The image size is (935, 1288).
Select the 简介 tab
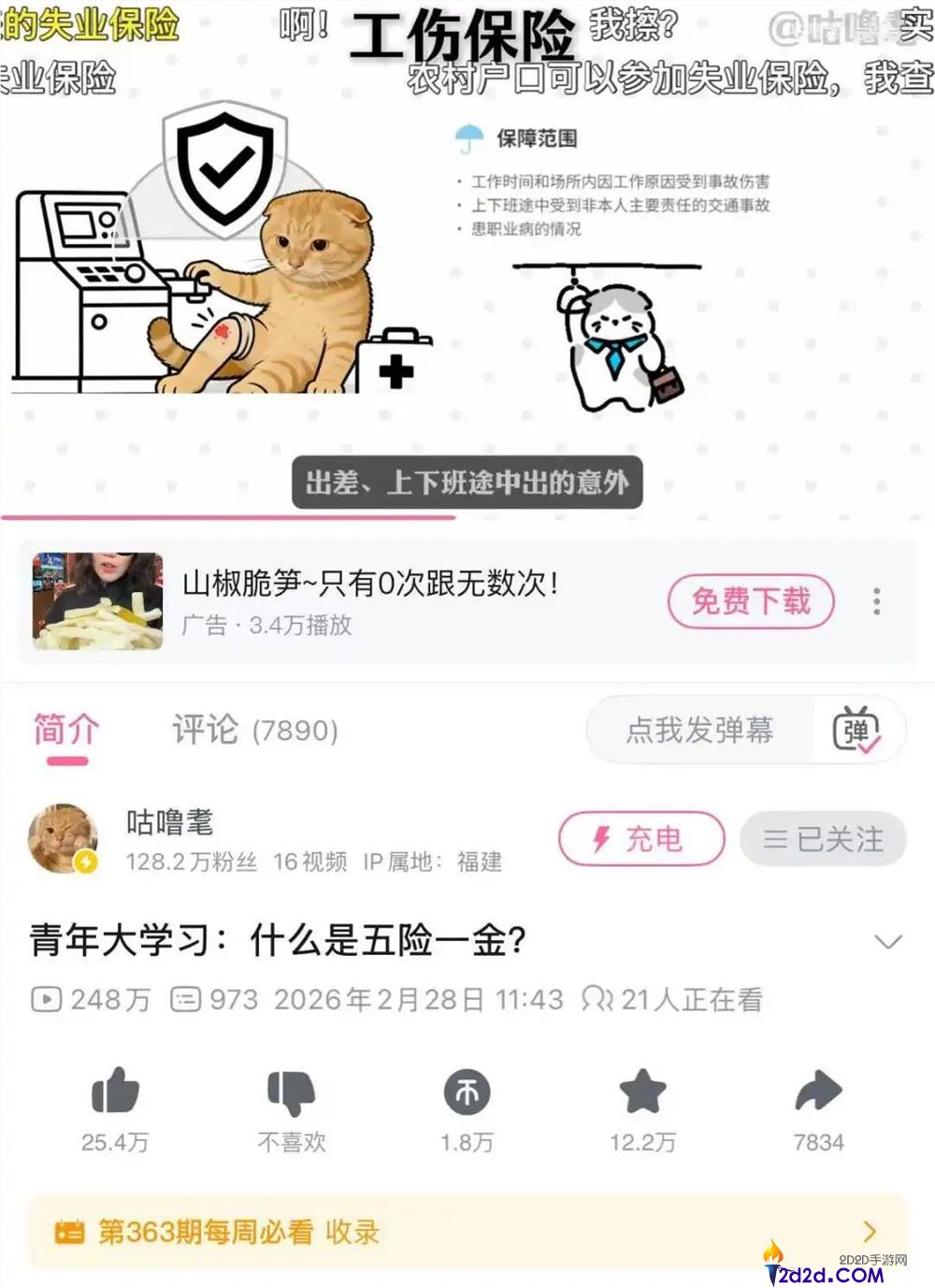(65, 730)
